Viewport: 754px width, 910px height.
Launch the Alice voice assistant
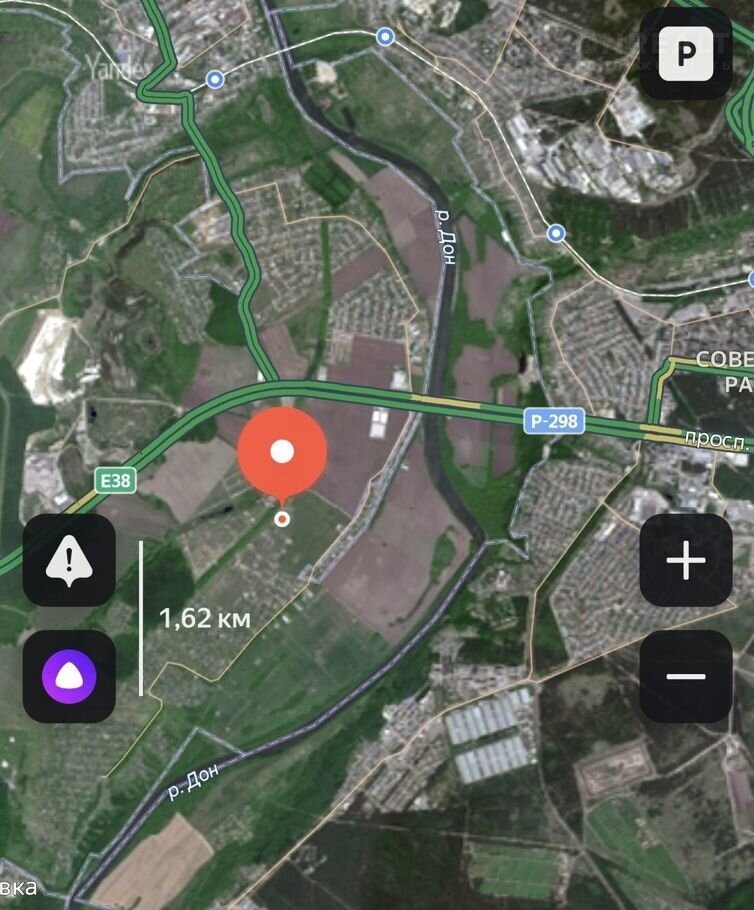pyautogui.click(x=69, y=676)
